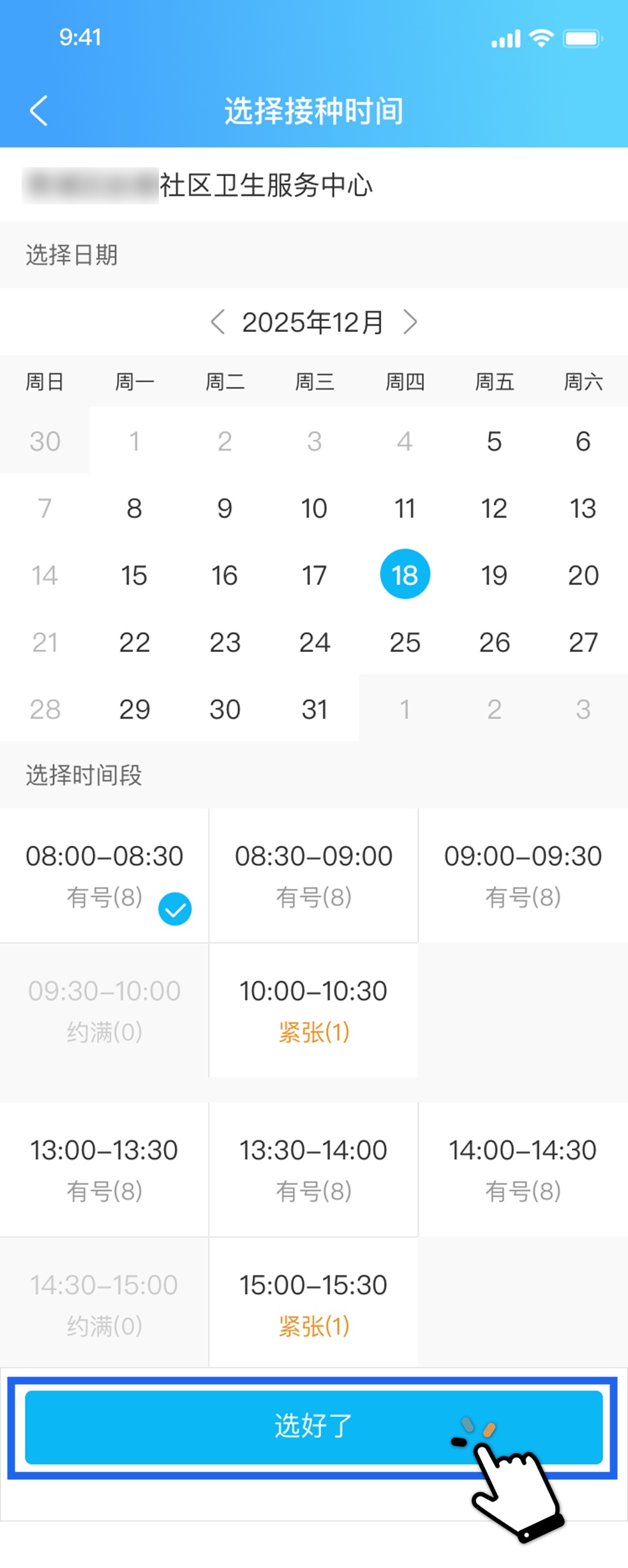Select date 19 on the calendar
628x1568 pixels.
(494, 575)
